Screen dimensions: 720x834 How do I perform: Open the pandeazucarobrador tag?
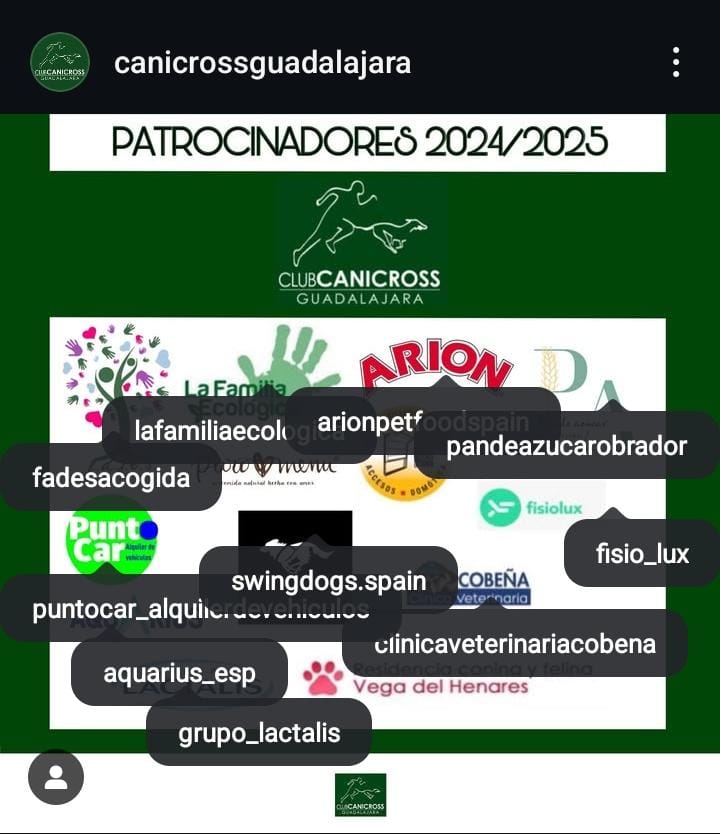click(566, 446)
